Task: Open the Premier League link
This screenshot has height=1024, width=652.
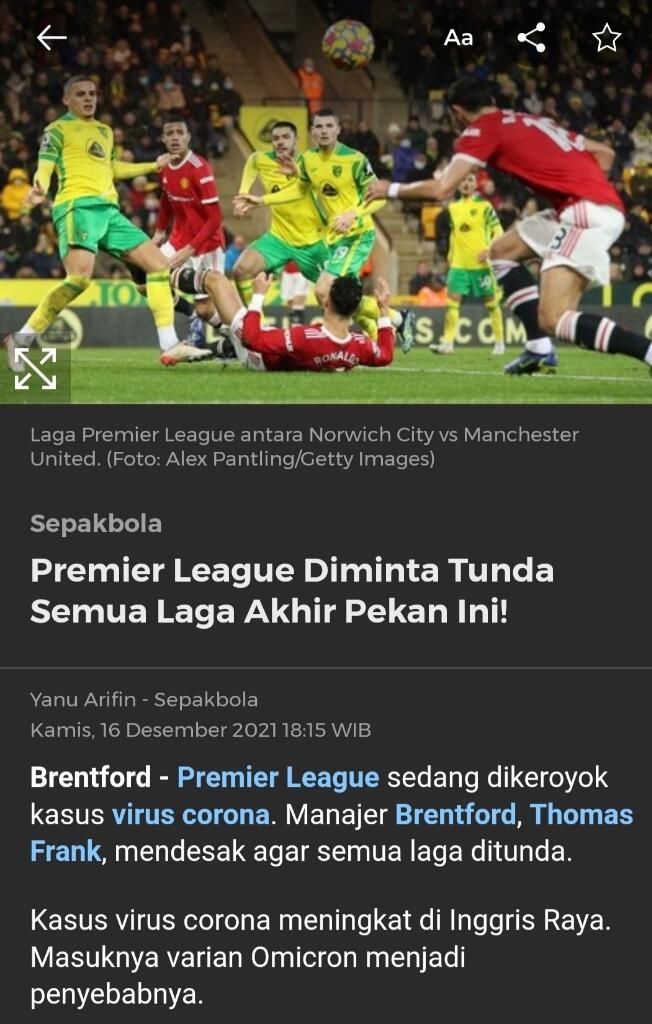Action: click(278, 778)
